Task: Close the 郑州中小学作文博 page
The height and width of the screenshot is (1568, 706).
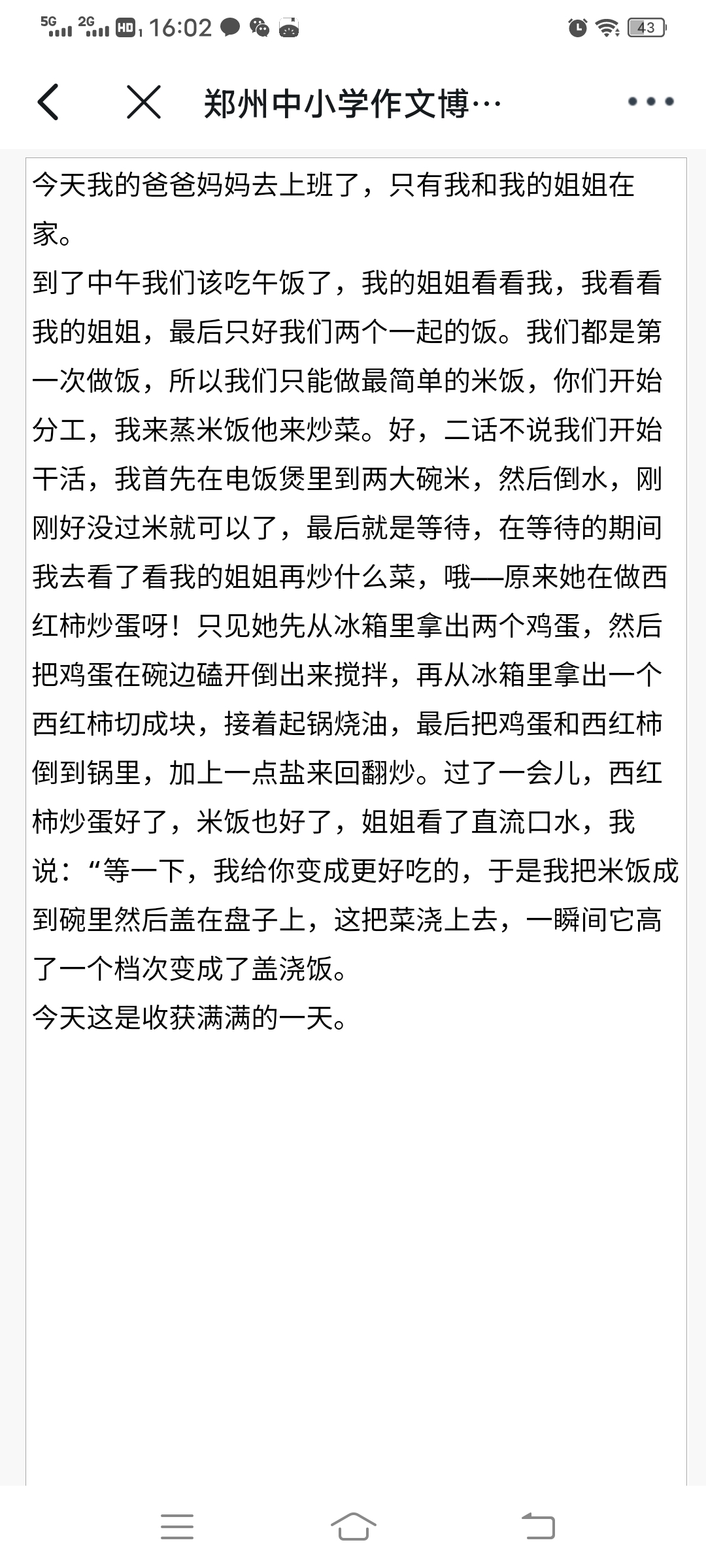Action: coord(143,102)
